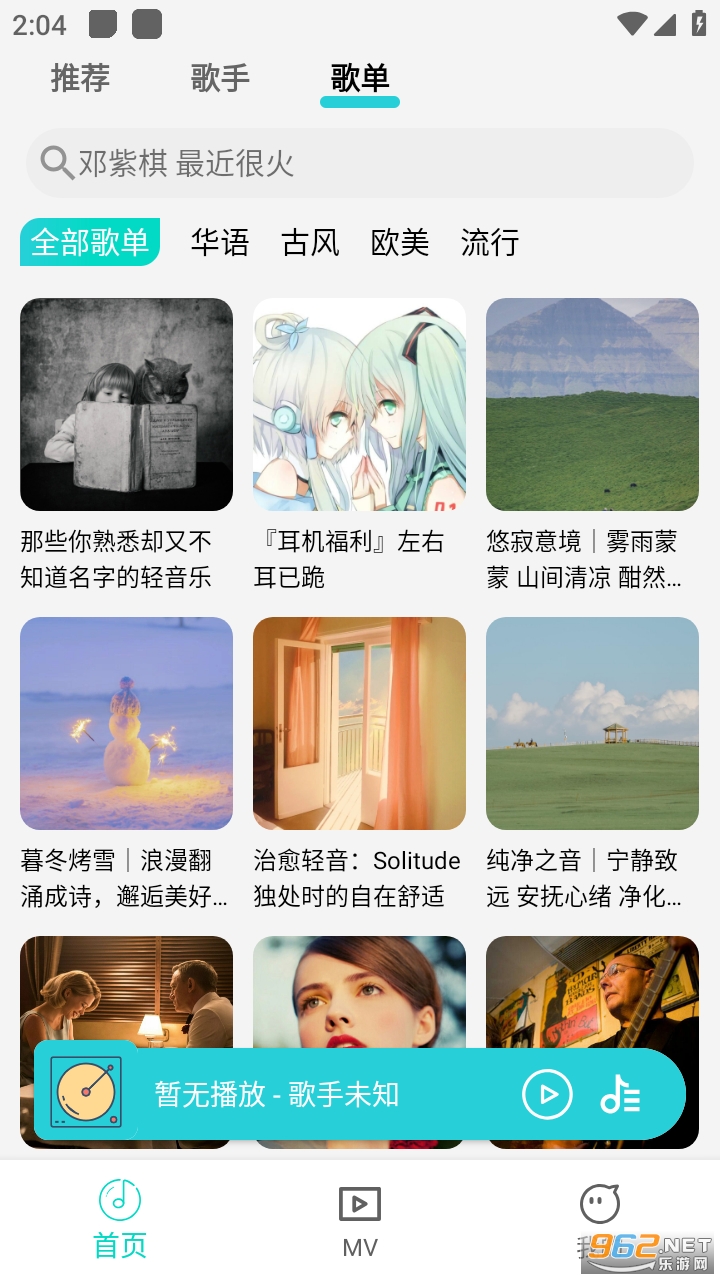720x1280 pixels.
Task: Switch to the 推荐 tab
Action: (80, 78)
